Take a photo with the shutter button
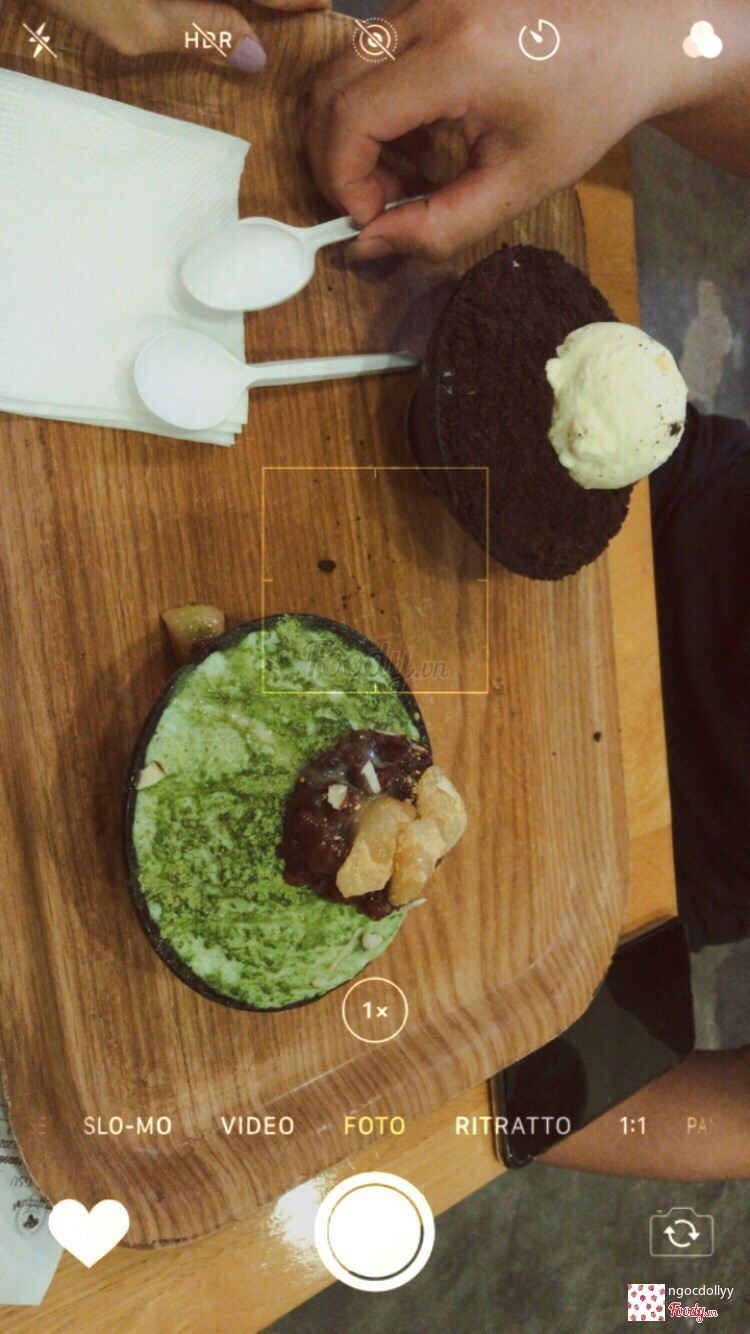The height and width of the screenshot is (1334, 750). (374, 1231)
